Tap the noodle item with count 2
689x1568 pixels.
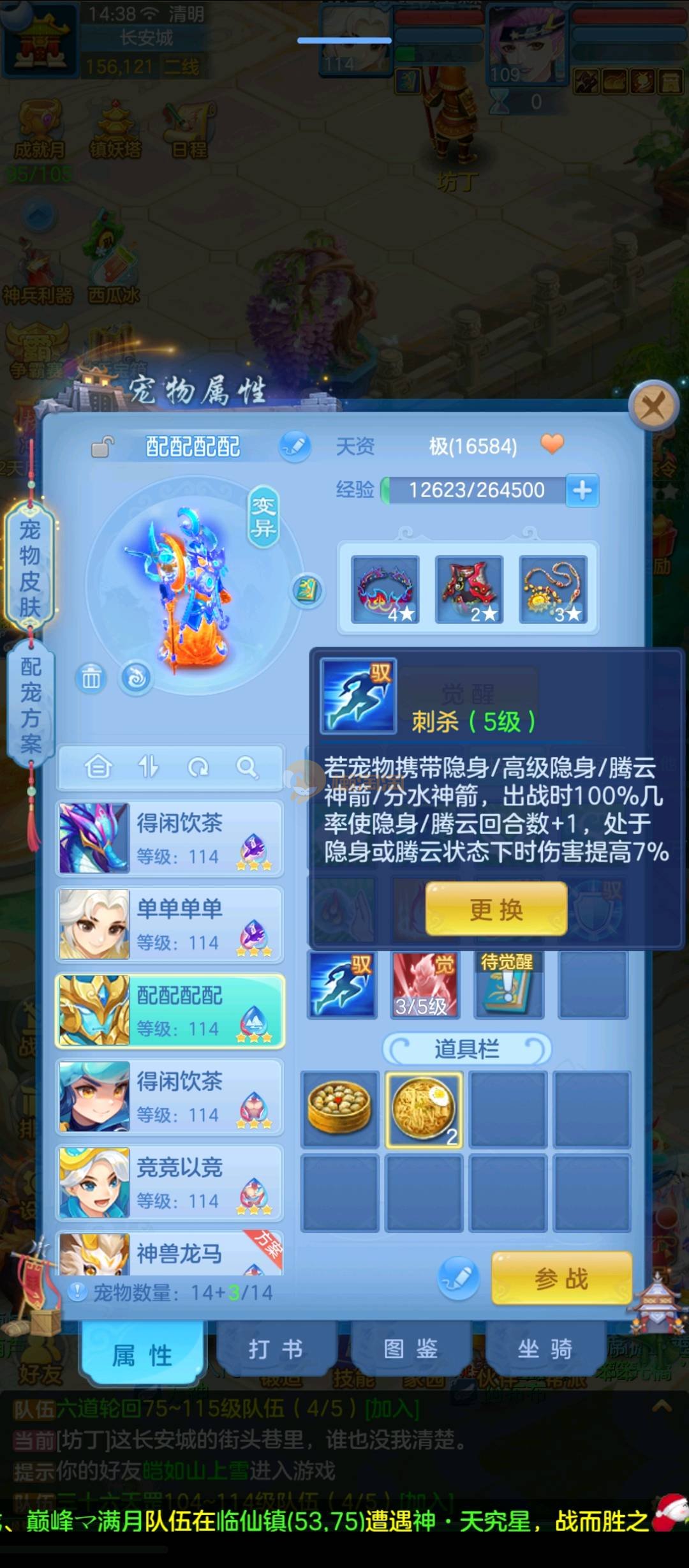pos(424,1109)
